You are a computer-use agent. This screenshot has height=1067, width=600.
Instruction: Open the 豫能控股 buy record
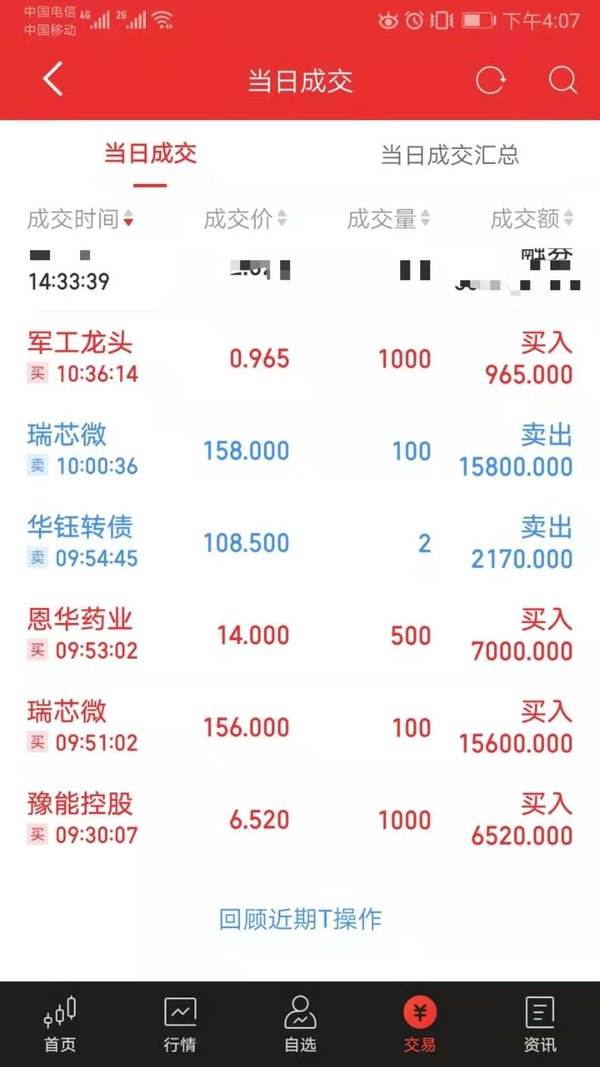click(x=300, y=819)
